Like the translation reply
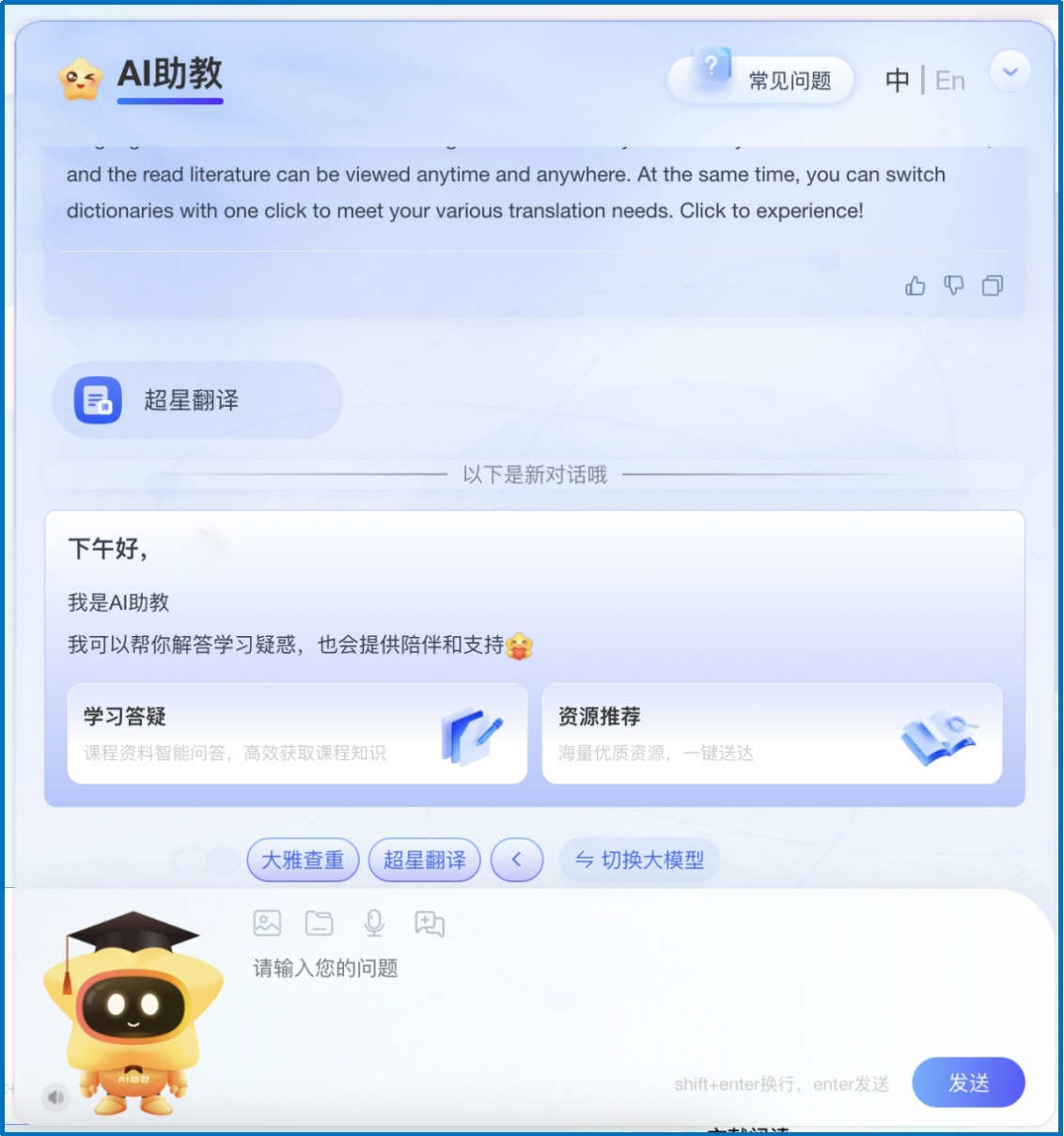Image resolution: width=1064 pixels, height=1136 pixels. click(x=915, y=286)
